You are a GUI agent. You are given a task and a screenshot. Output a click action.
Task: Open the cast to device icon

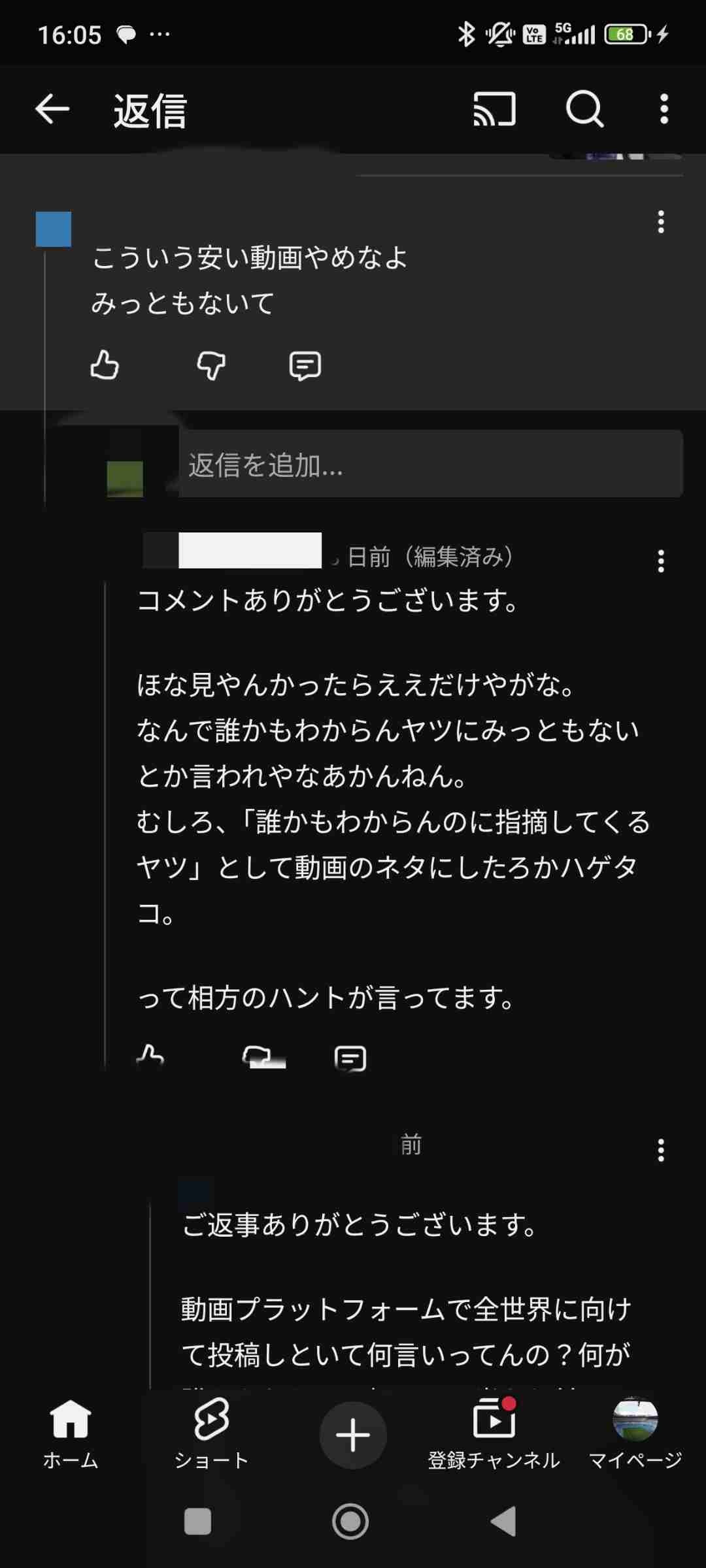(494, 108)
